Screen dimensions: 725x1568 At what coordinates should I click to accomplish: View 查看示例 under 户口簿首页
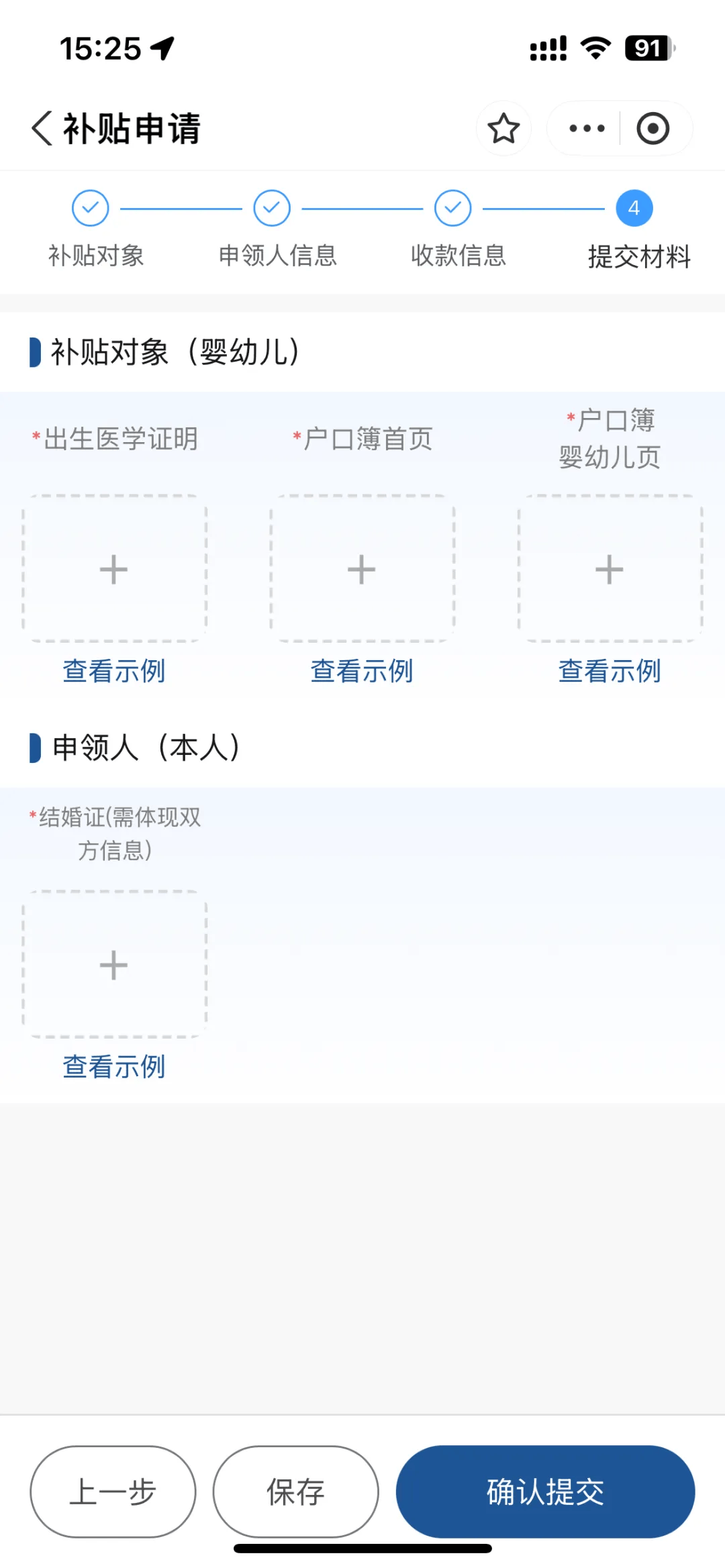click(362, 671)
